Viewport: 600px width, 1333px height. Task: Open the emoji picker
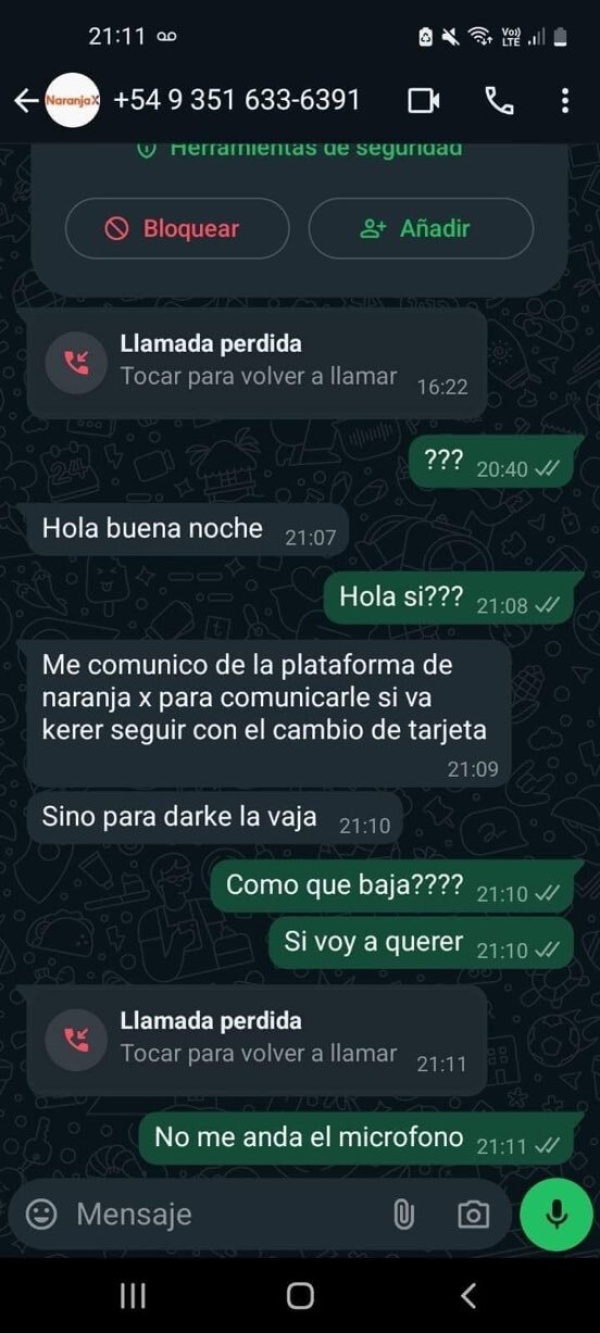coord(41,1214)
